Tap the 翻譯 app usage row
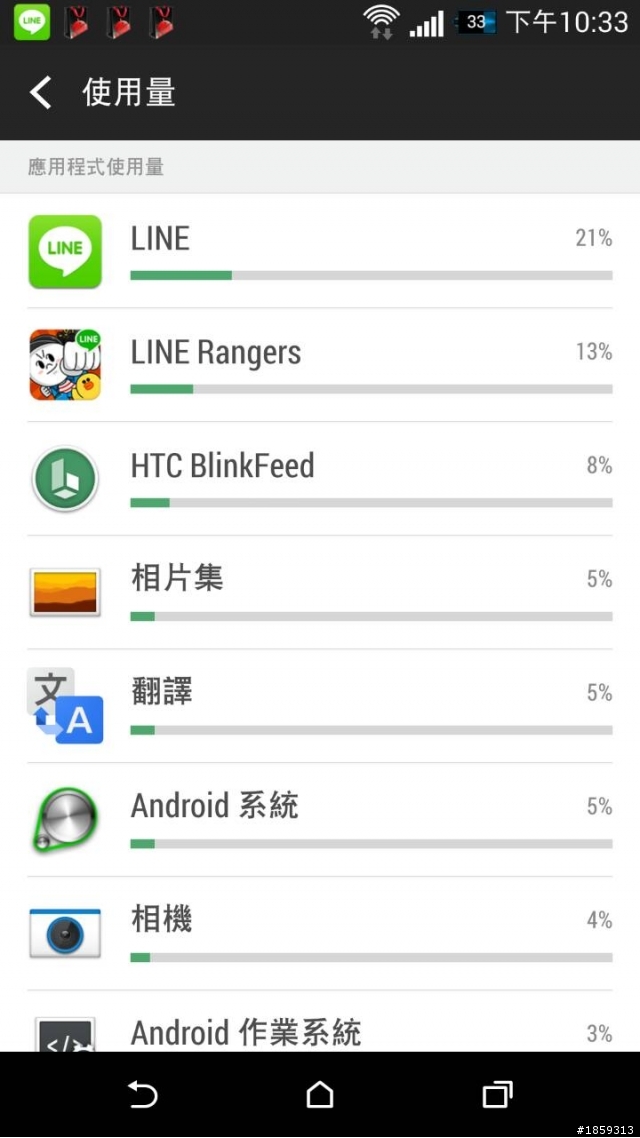 [320, 706]
